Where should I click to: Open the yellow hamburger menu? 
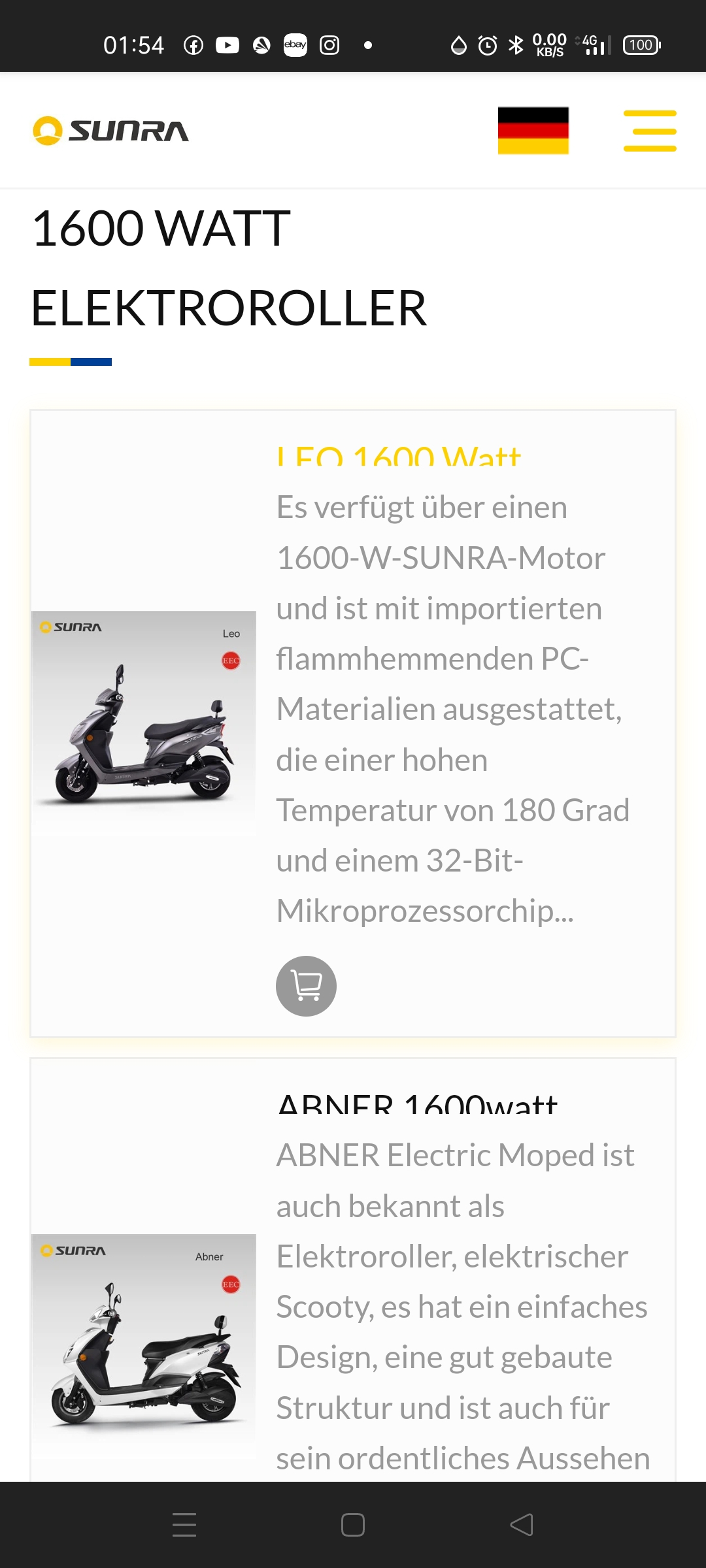pos(650,131)
